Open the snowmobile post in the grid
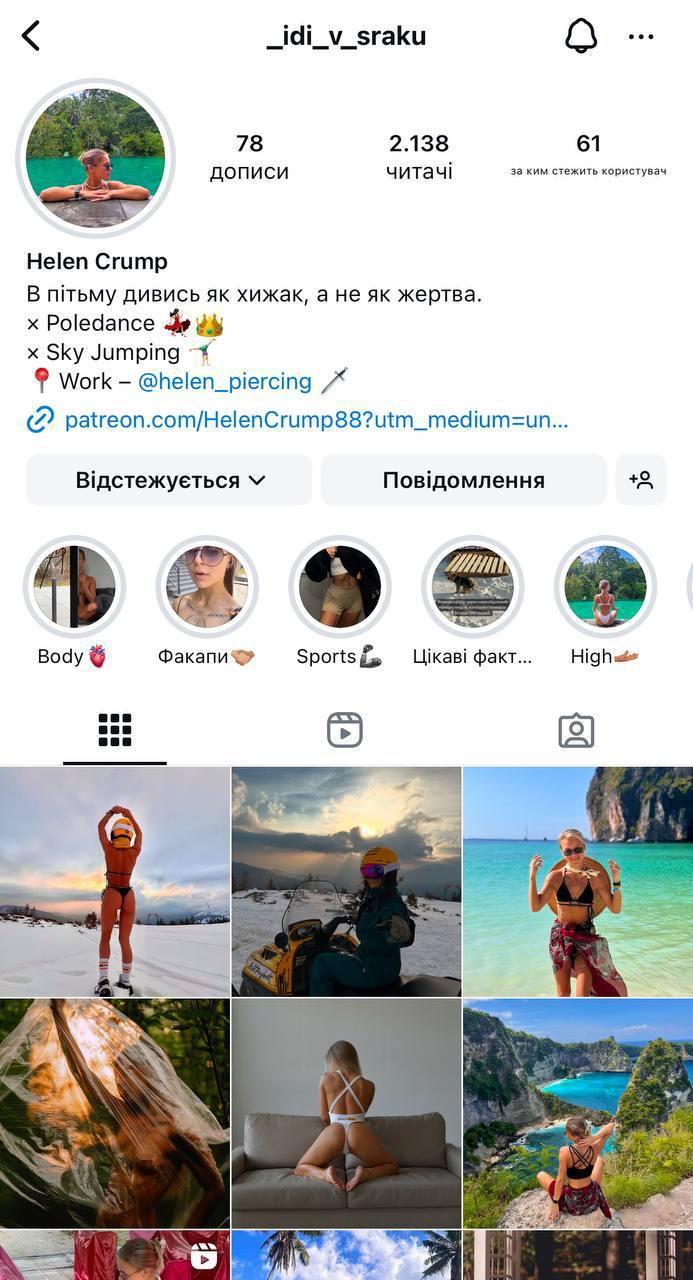The image size is (693, 1280). [346, 882]
